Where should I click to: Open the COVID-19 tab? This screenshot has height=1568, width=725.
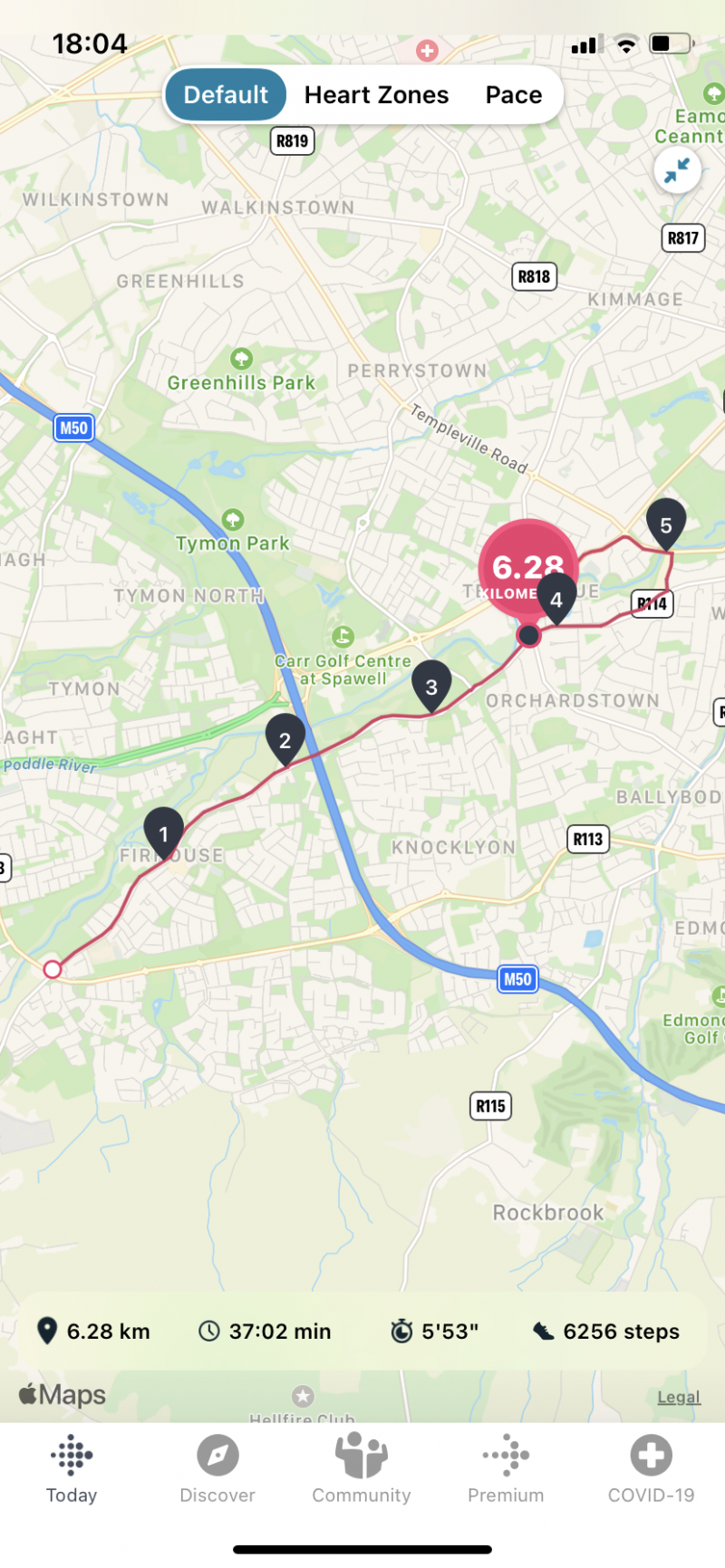651,1468
